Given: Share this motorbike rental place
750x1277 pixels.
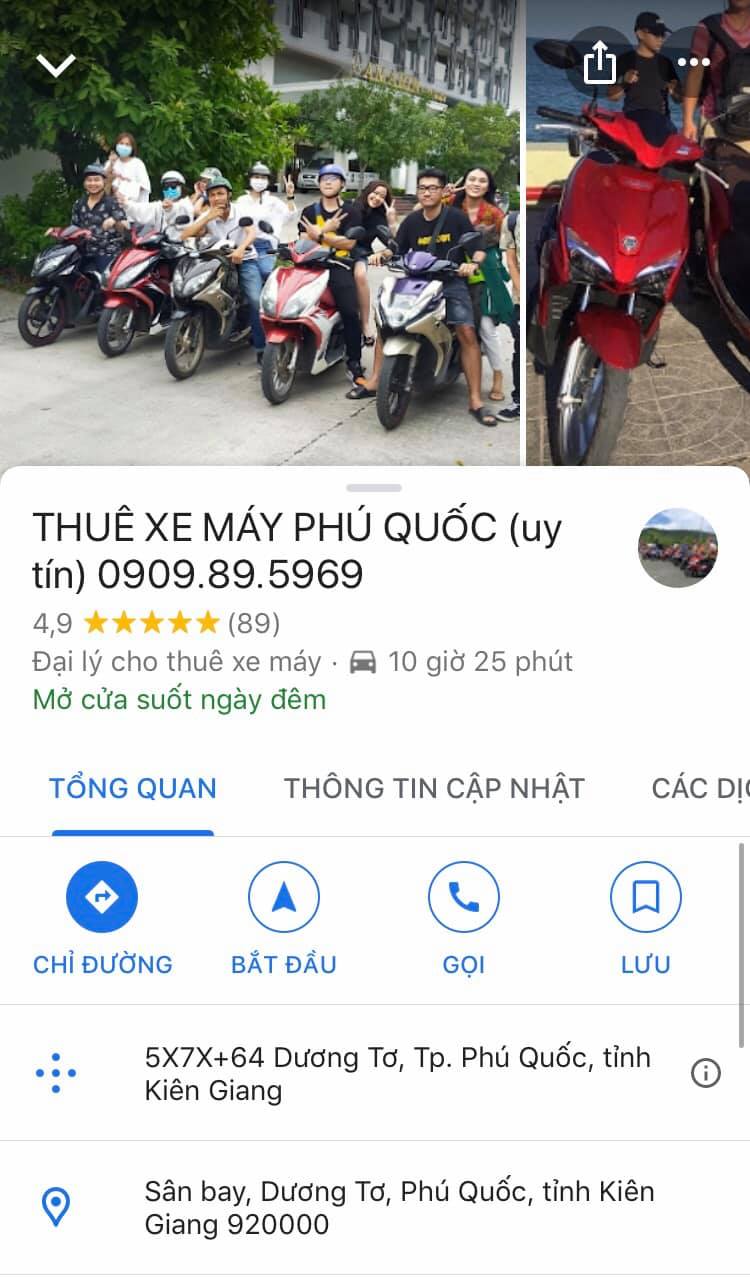Looking at the screenshot, I should pyautogui.click(x=599, y=63).
